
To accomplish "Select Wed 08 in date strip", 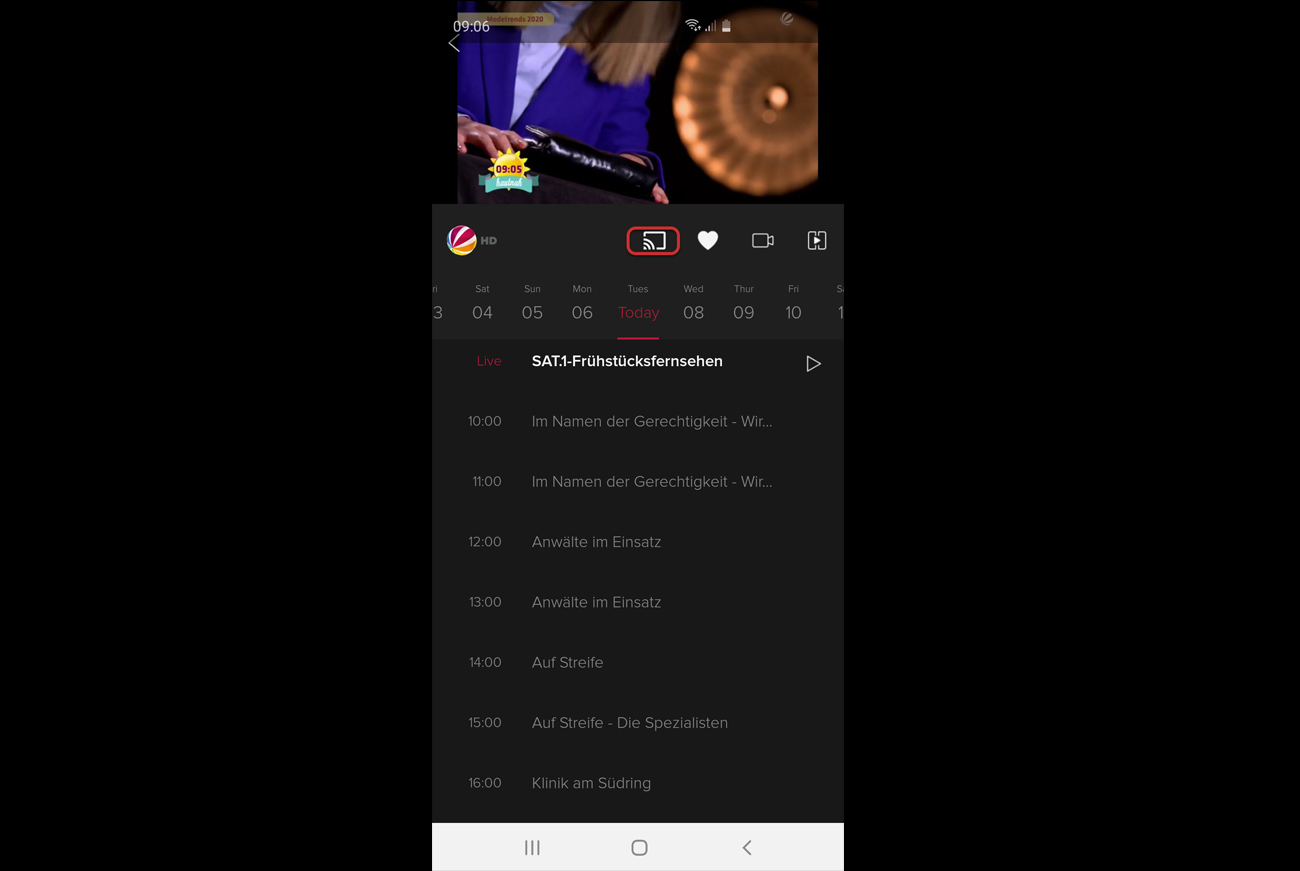I will (x=693, y=303).
